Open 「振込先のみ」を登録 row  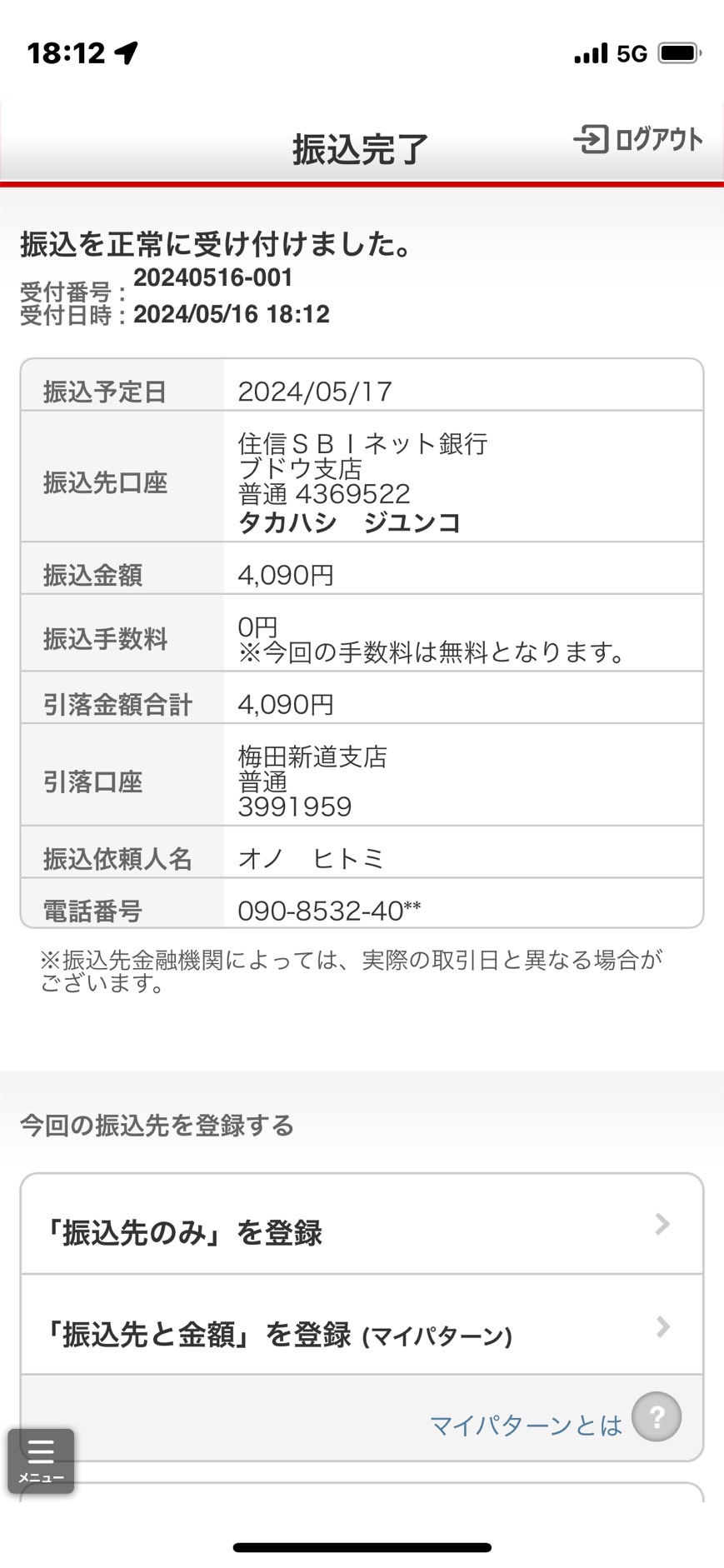362,1224
